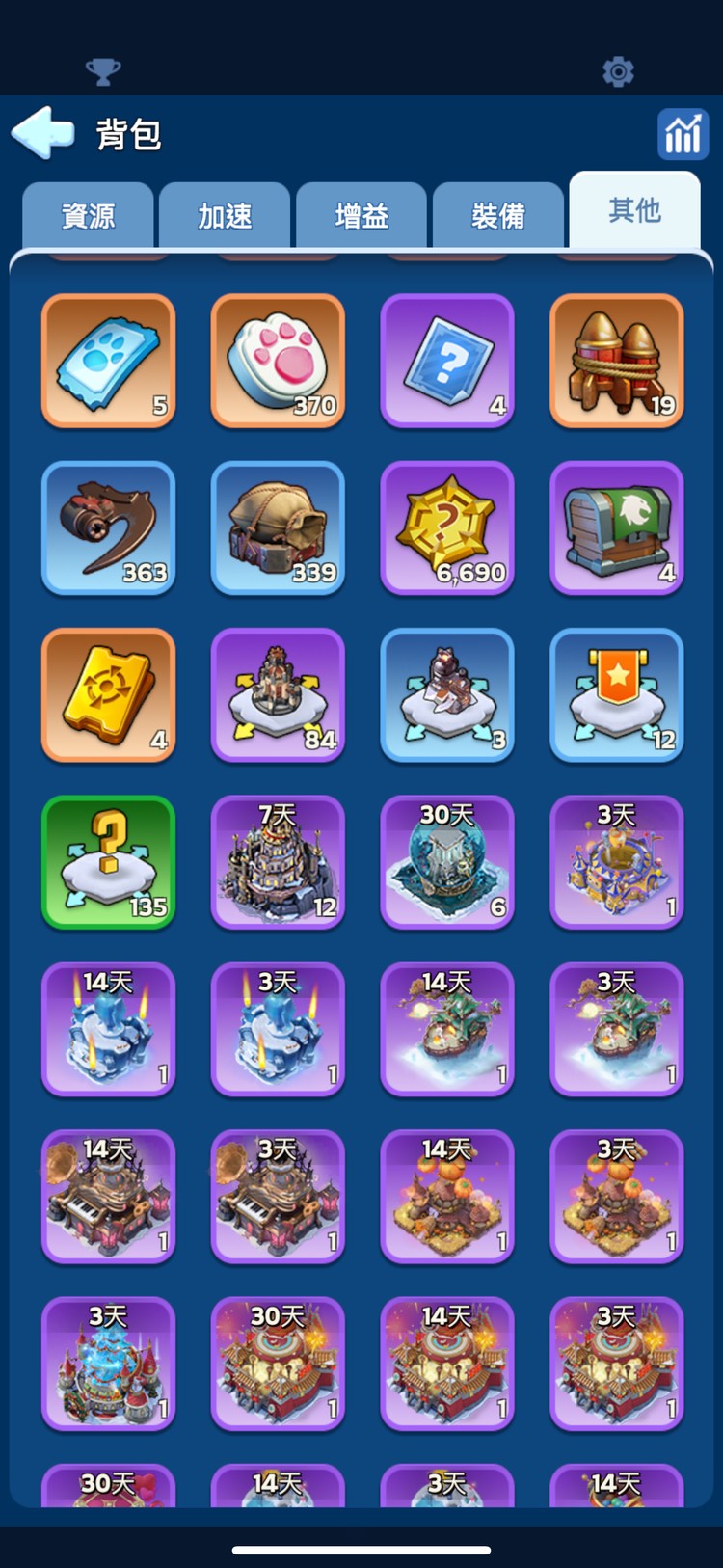Open the gold mystery badge item with 6,690

tap(447, 527)
